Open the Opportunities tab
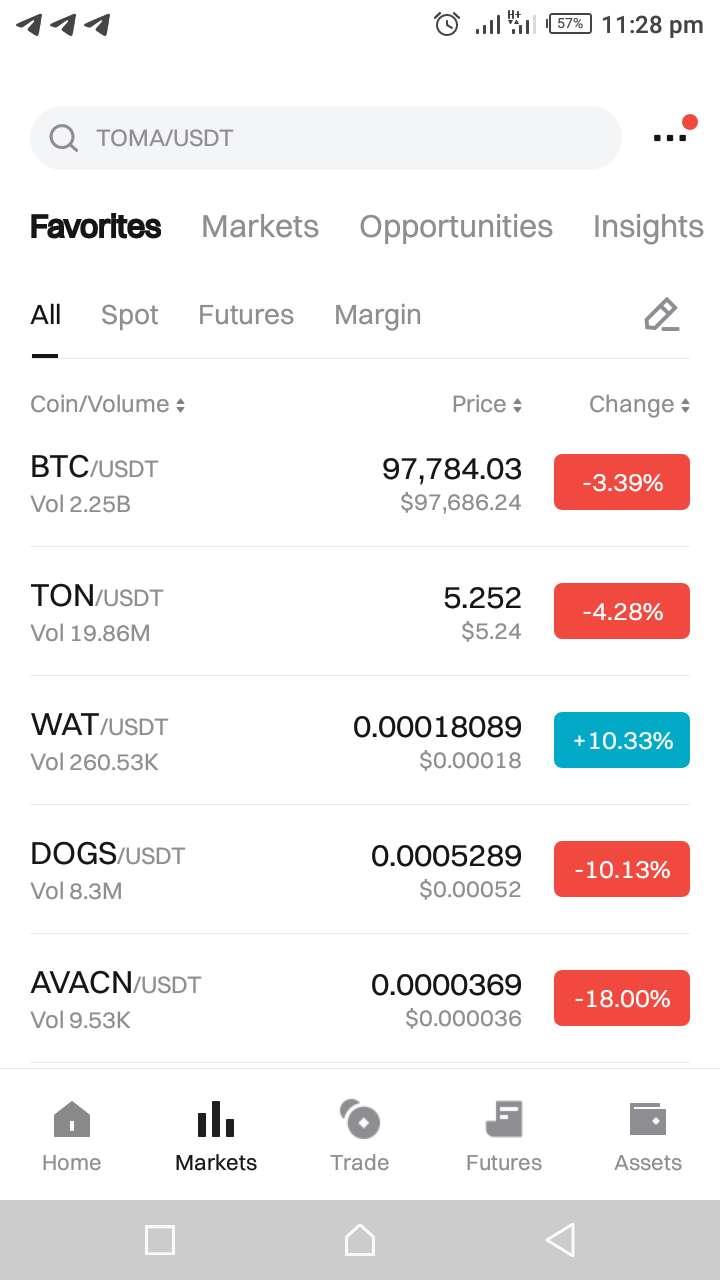The height and width of the screenshot is (1280, 720). pos(456,227)
